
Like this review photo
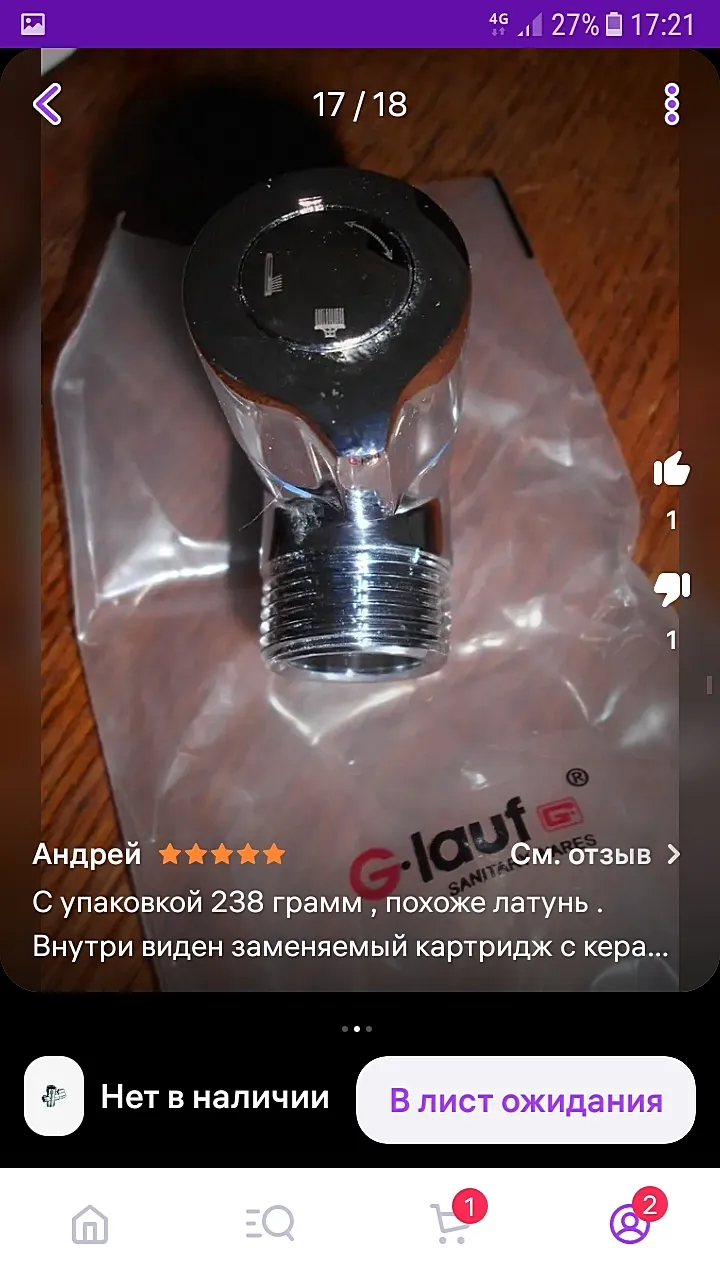pos(671,469)
